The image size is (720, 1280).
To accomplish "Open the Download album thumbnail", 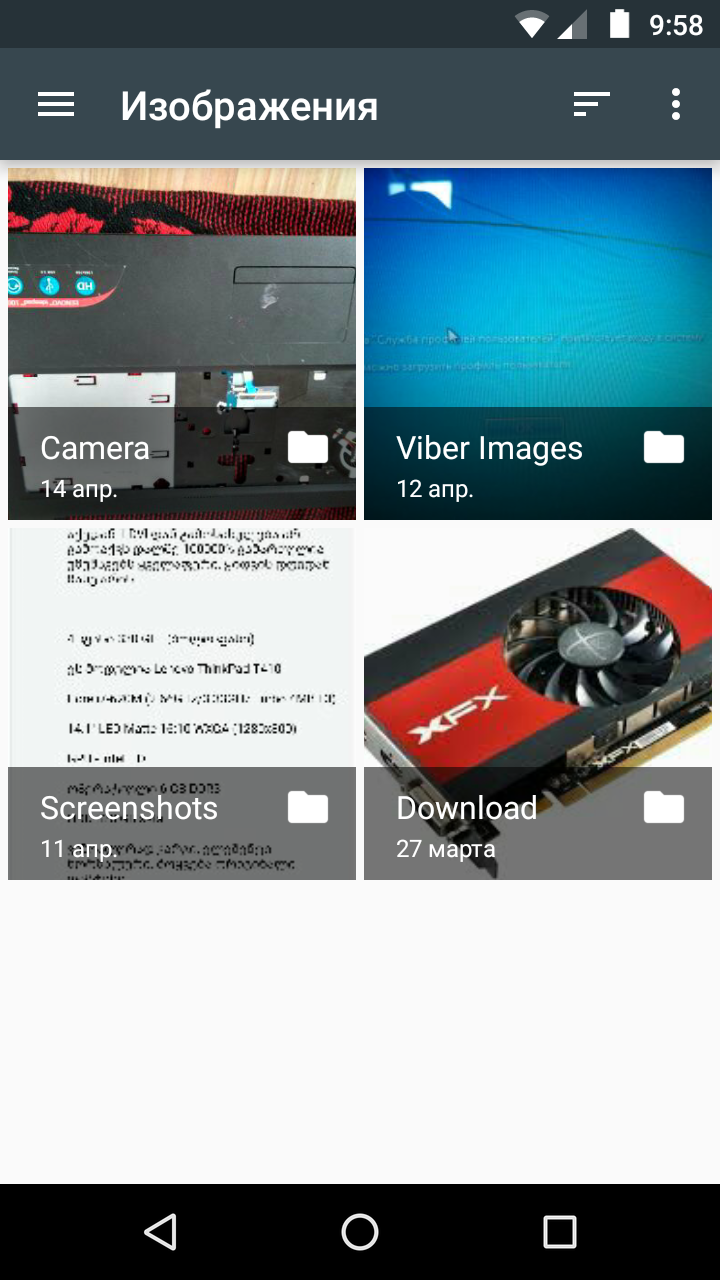I will 537,650.
